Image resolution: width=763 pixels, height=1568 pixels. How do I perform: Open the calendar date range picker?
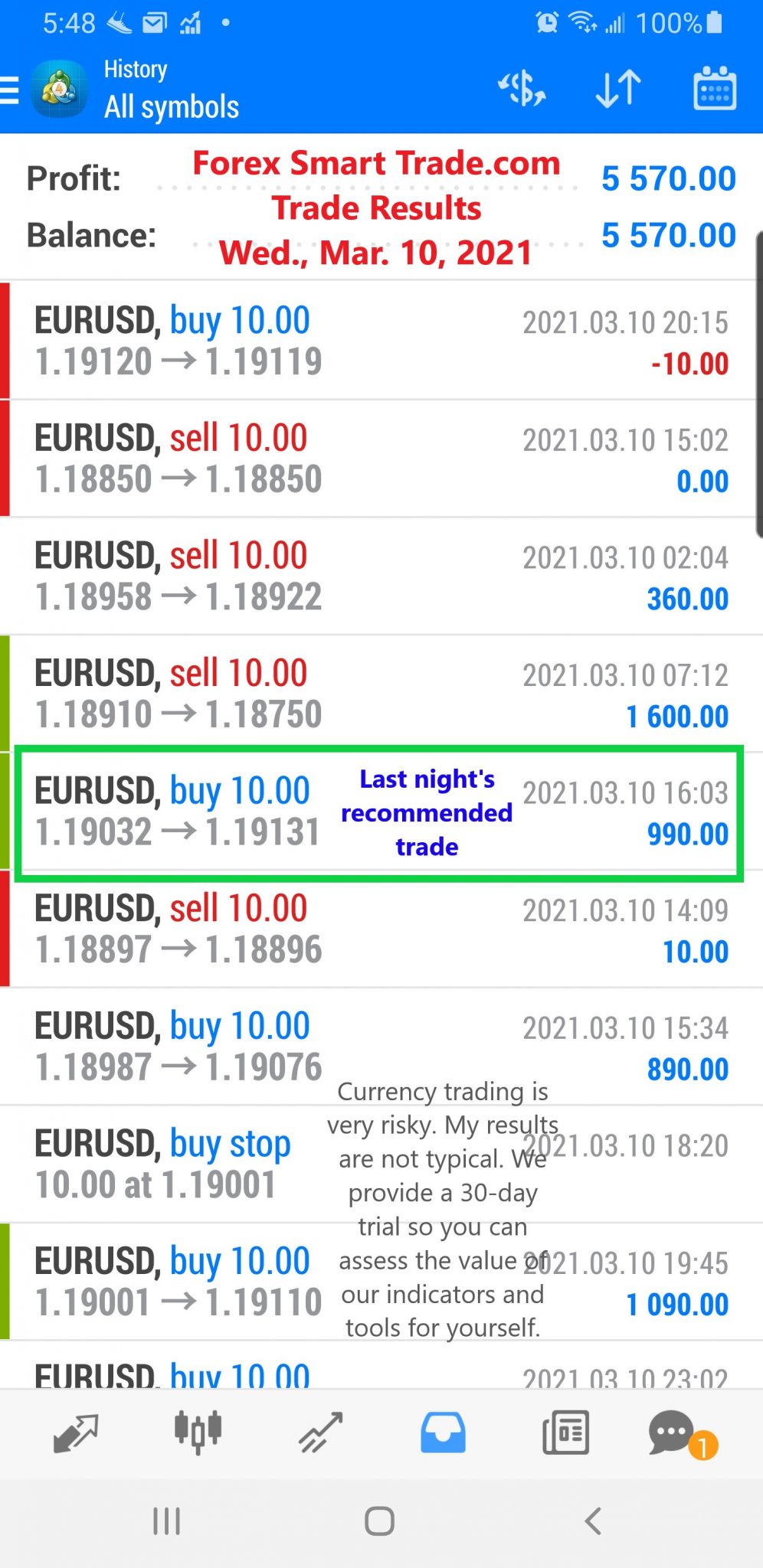point(714,89)
